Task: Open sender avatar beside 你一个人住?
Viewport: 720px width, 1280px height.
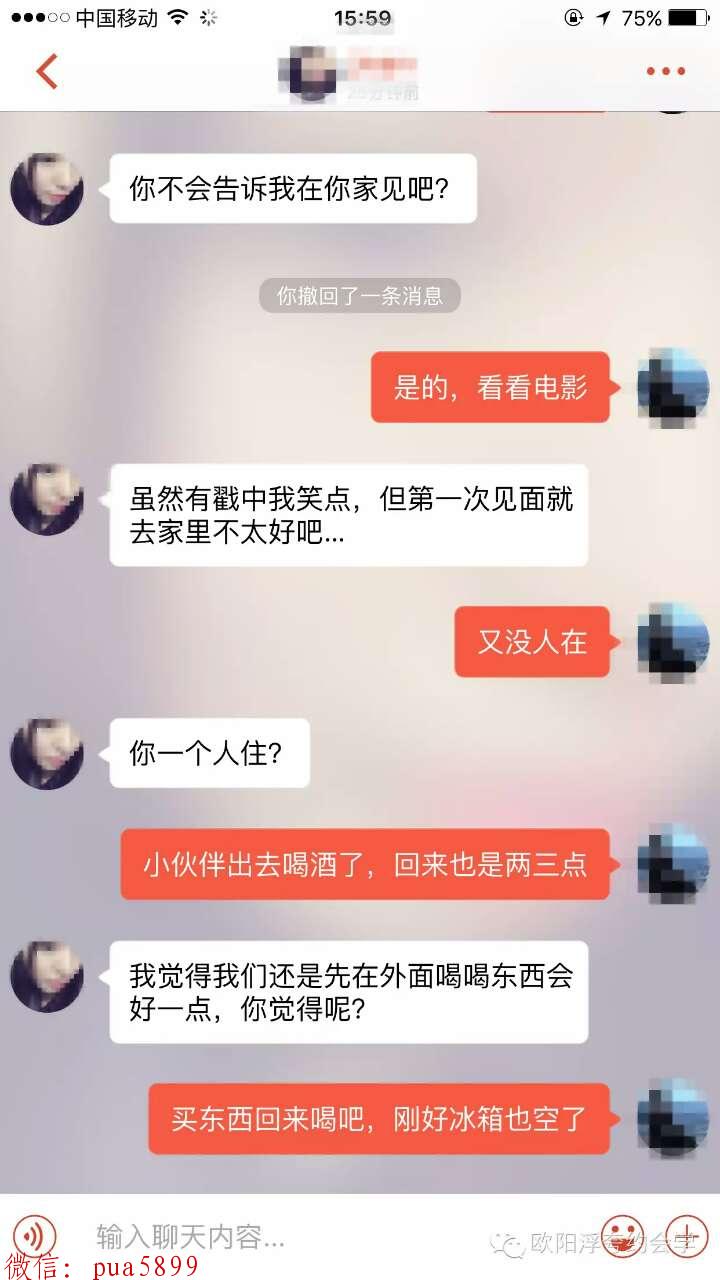Action: click(46, 753)
